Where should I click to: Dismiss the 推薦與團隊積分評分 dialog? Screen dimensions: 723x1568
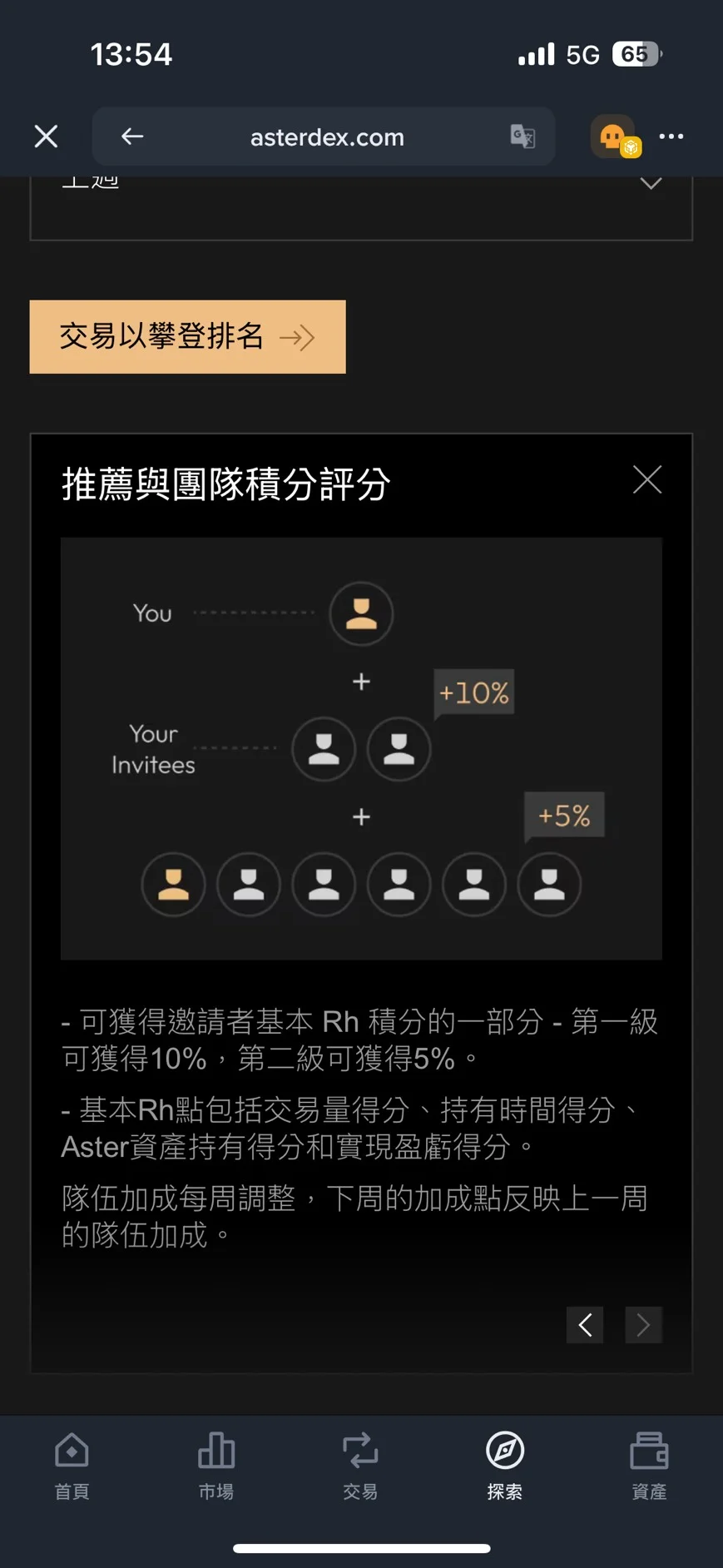click(x=647, y=479)
